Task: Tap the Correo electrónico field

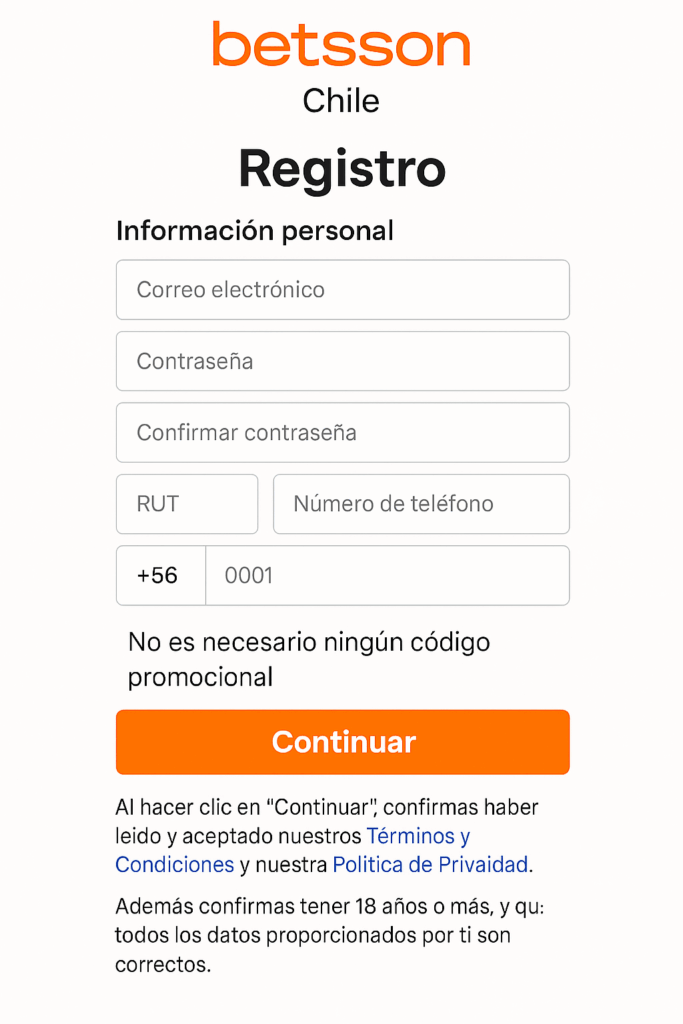Action: coord(342,290)
